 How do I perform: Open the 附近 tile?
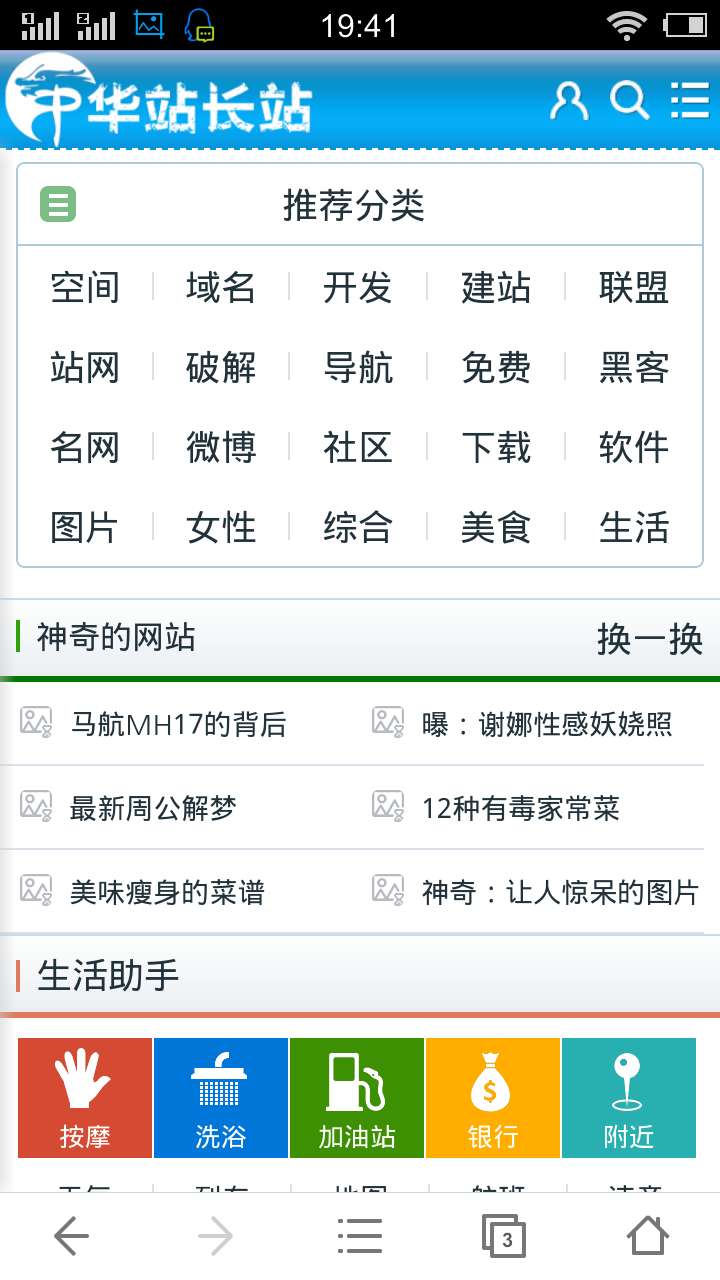(629, 1098)
